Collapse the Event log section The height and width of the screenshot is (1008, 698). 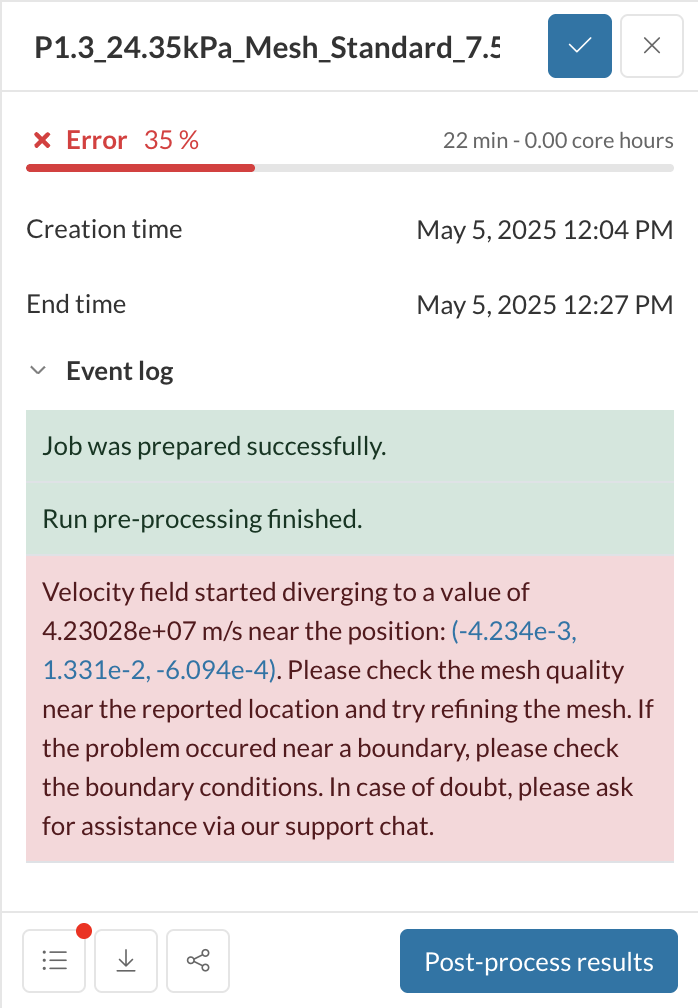click(38, 371)
